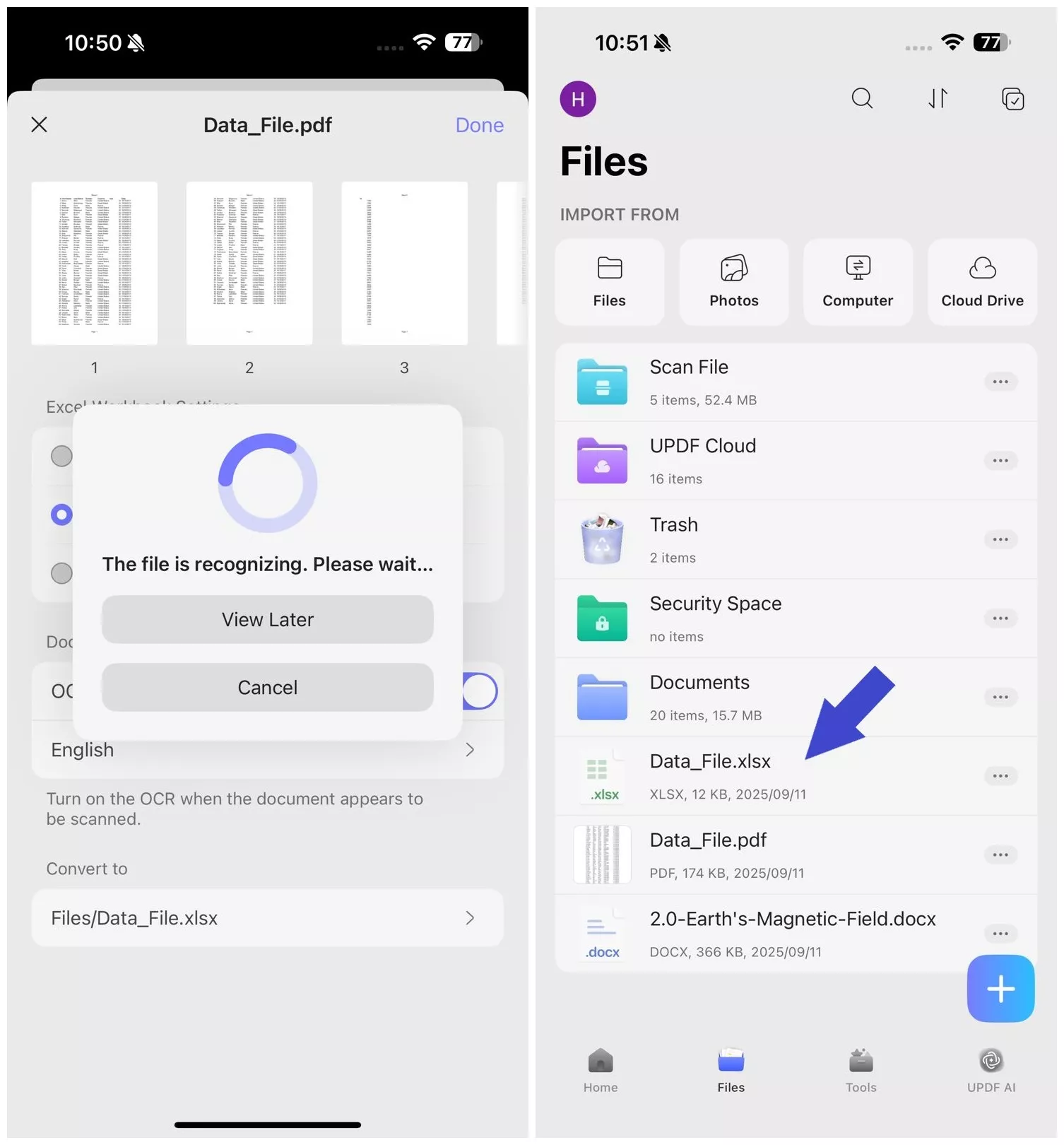
Task: Switch to the UPDF AI tab
Action: [x=991, y=1070]
